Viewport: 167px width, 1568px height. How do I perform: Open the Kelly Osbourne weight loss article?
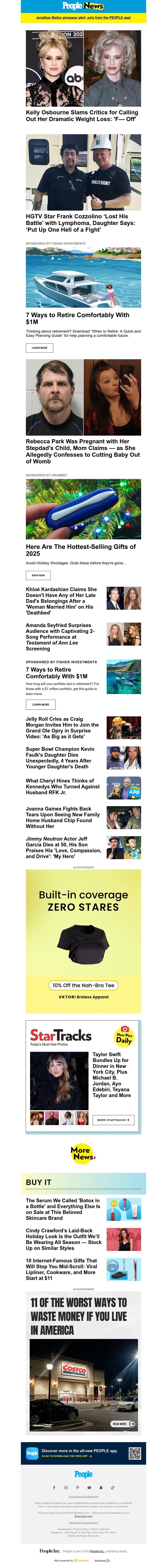82,116
